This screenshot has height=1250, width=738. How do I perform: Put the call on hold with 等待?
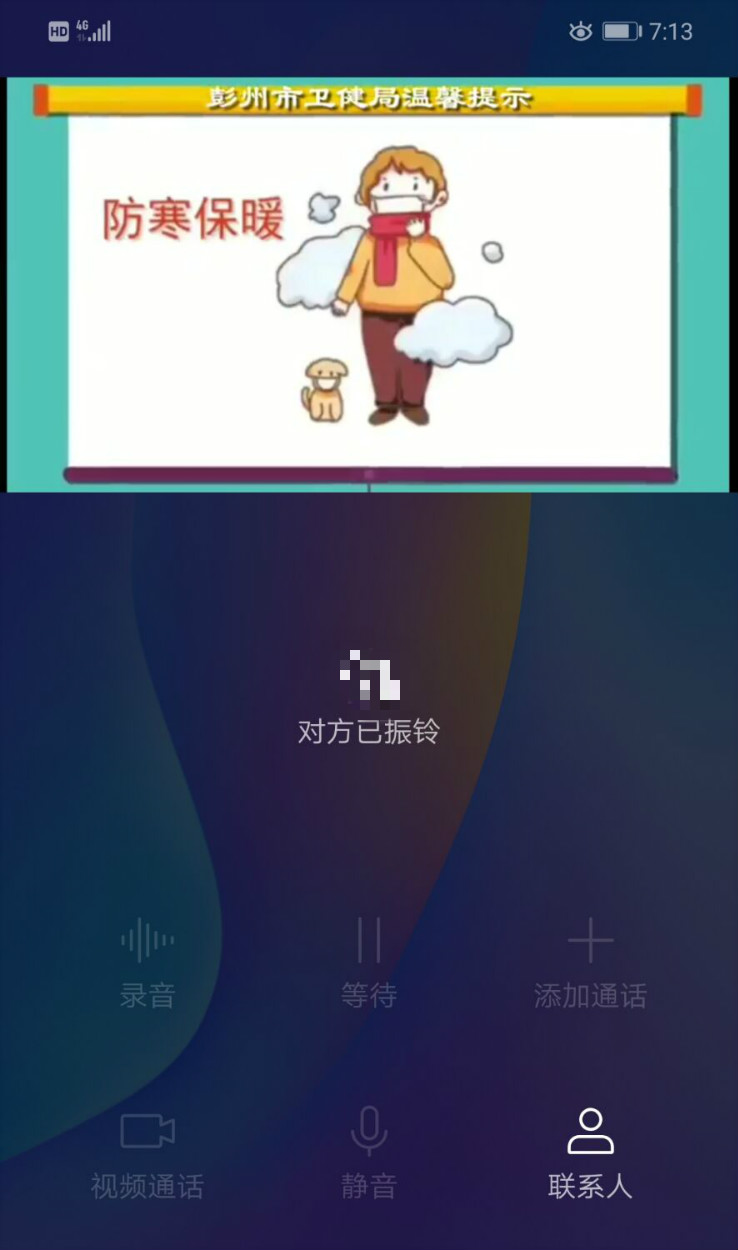(369, 962)
